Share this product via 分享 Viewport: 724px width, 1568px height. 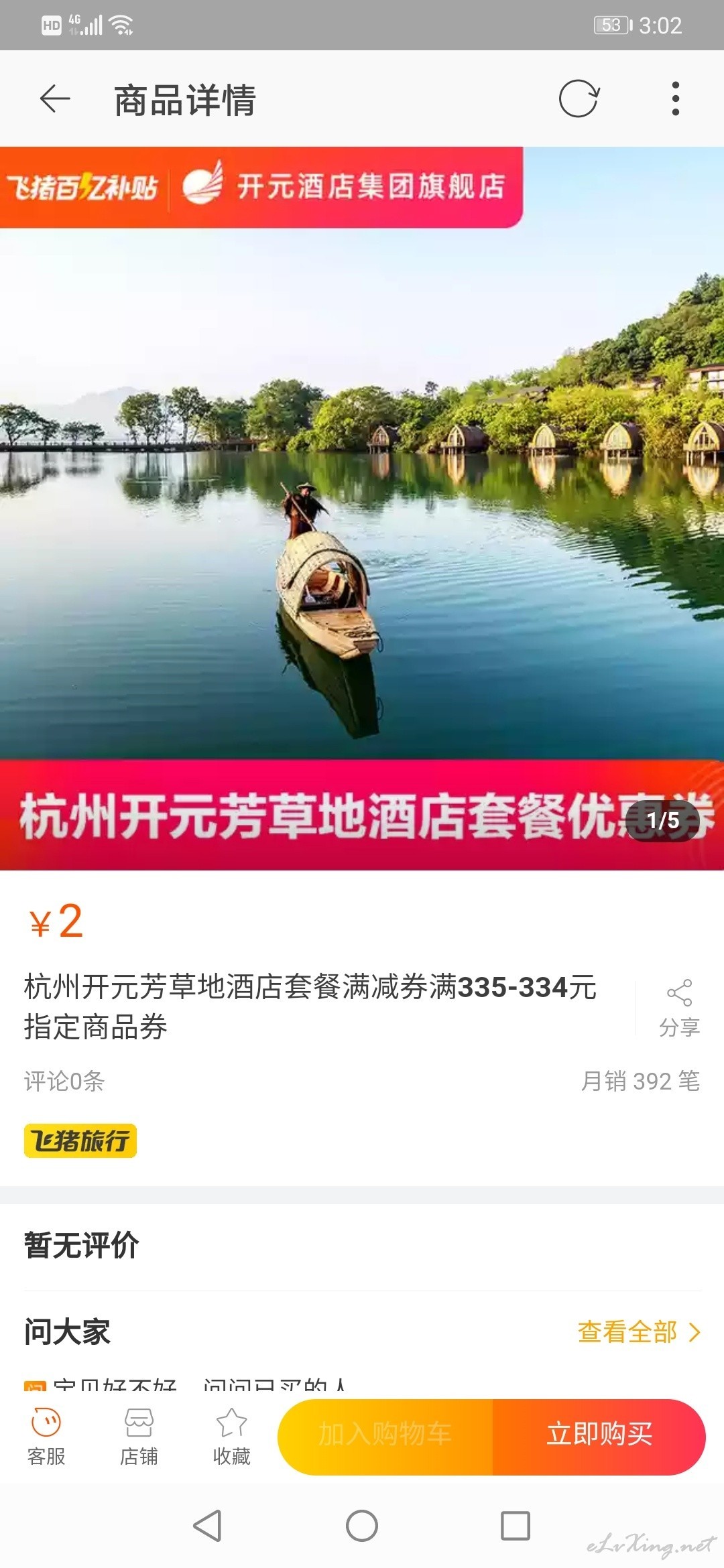pos(679,1008)
